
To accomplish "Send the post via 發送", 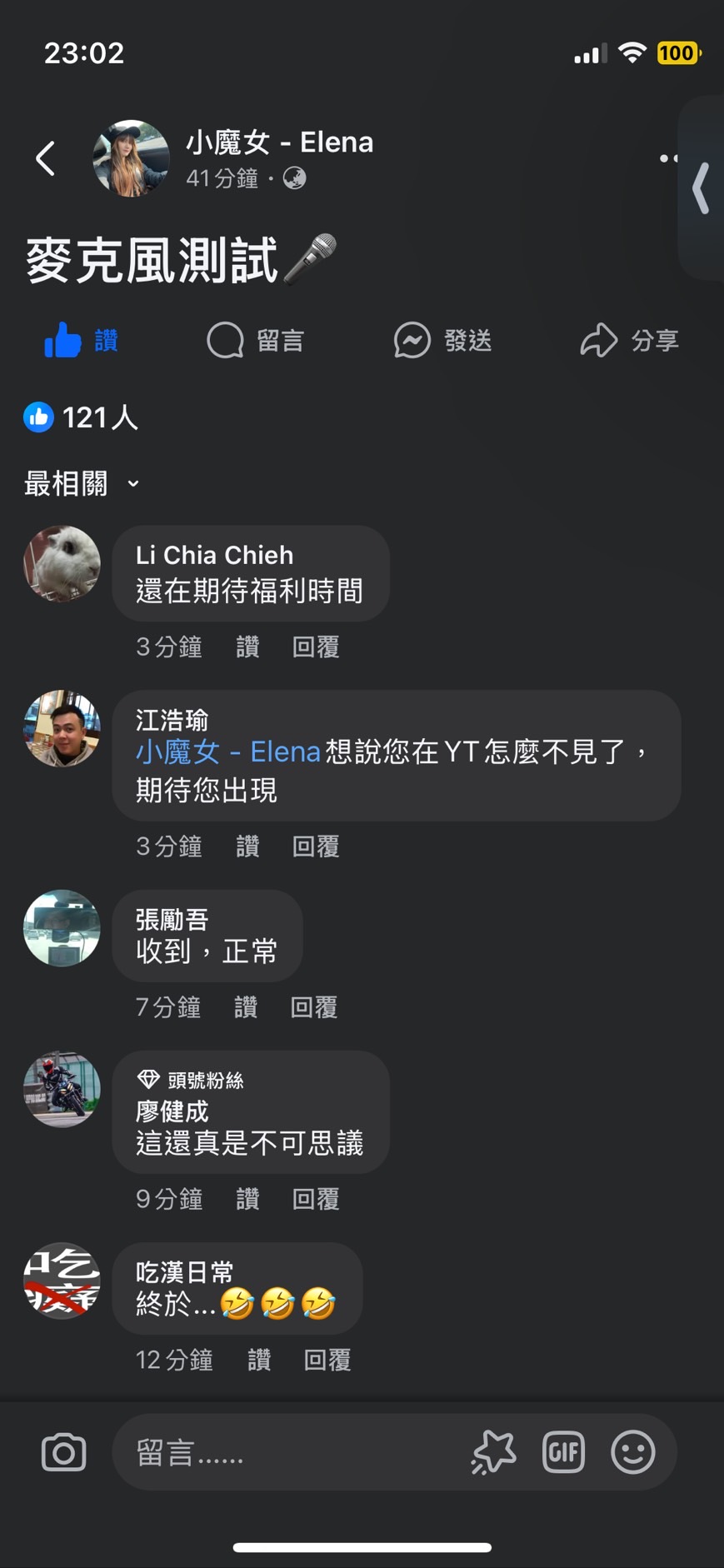I will [x=442, y=341].
